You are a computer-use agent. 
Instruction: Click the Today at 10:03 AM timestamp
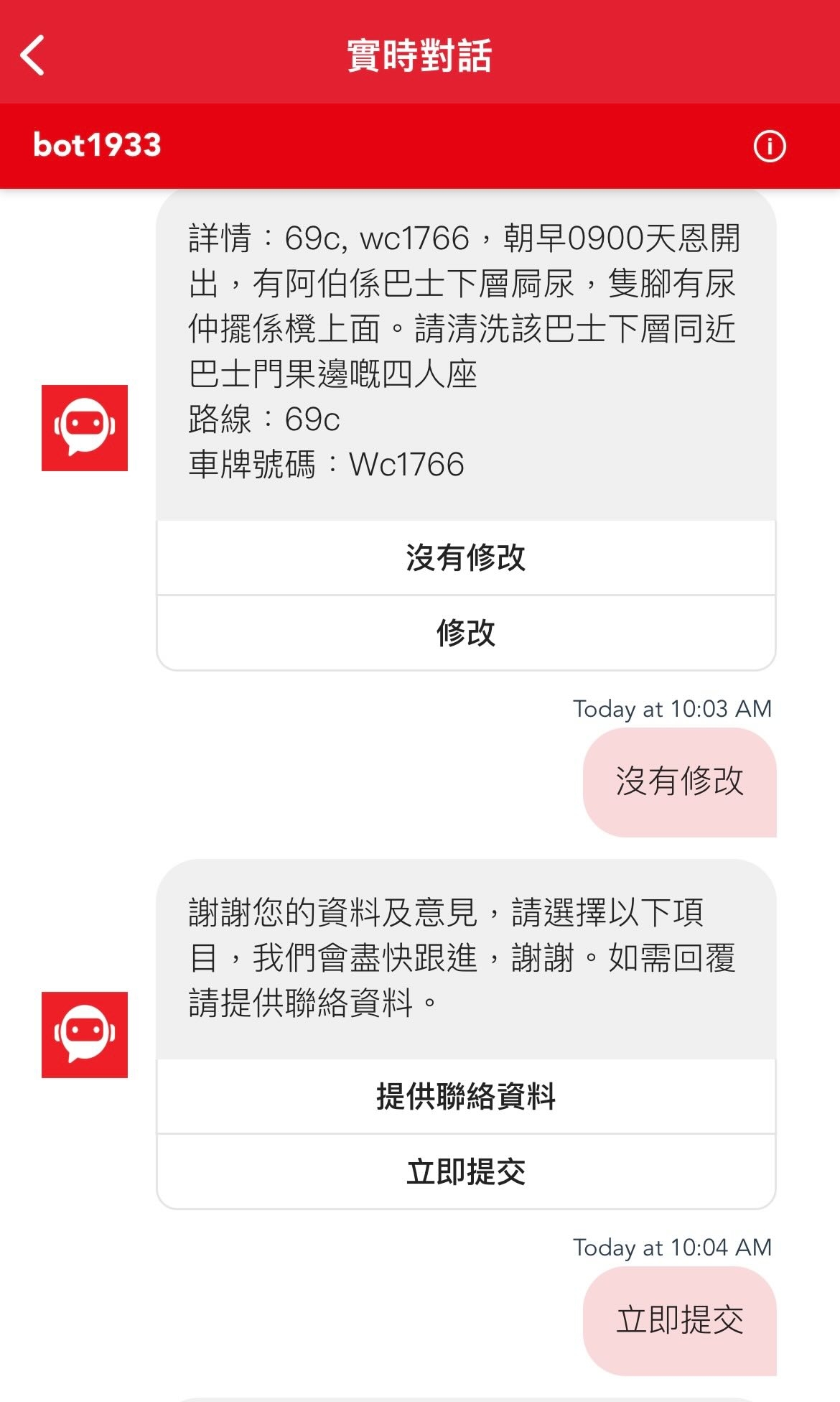[671, 708]
